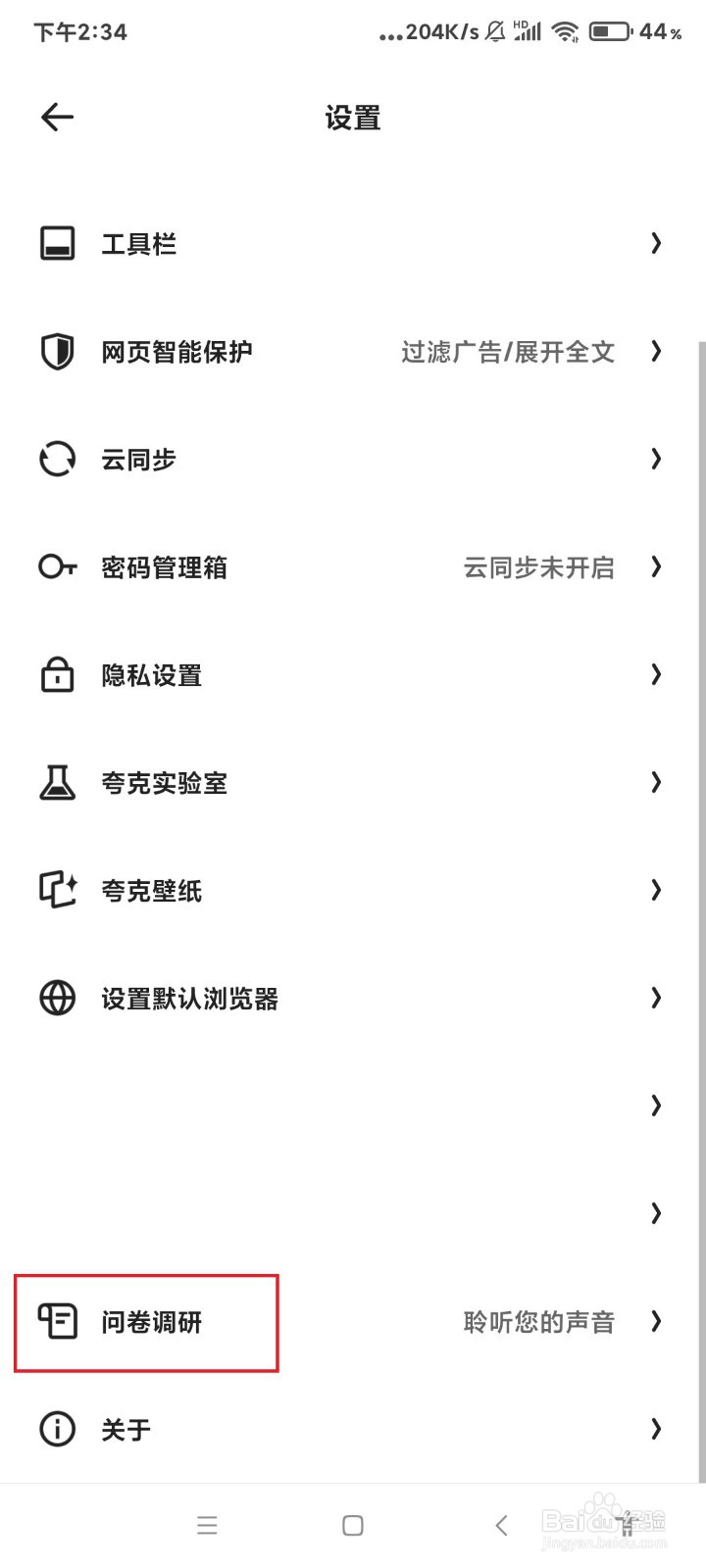The width and height of the screenshot is (706, 1568).
Task: Open 夸克实验室 from the settings list
Action: 164,782
